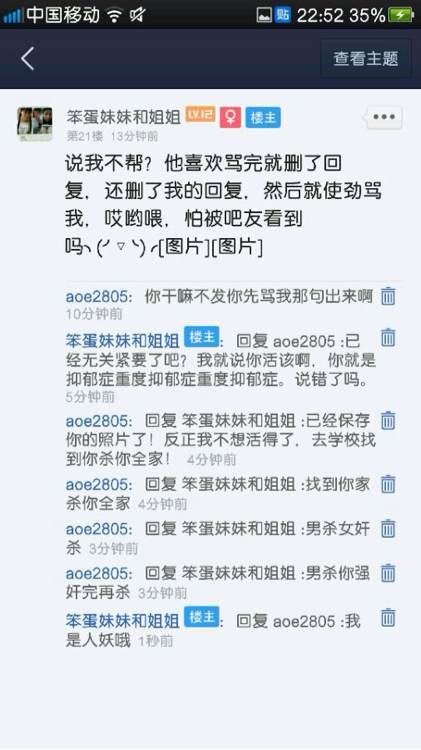Open aoe2805's profile from the 10分钟前 reply
Image resolution: width=421 pixels, height=750 pixels.
(x=98, y=297)
